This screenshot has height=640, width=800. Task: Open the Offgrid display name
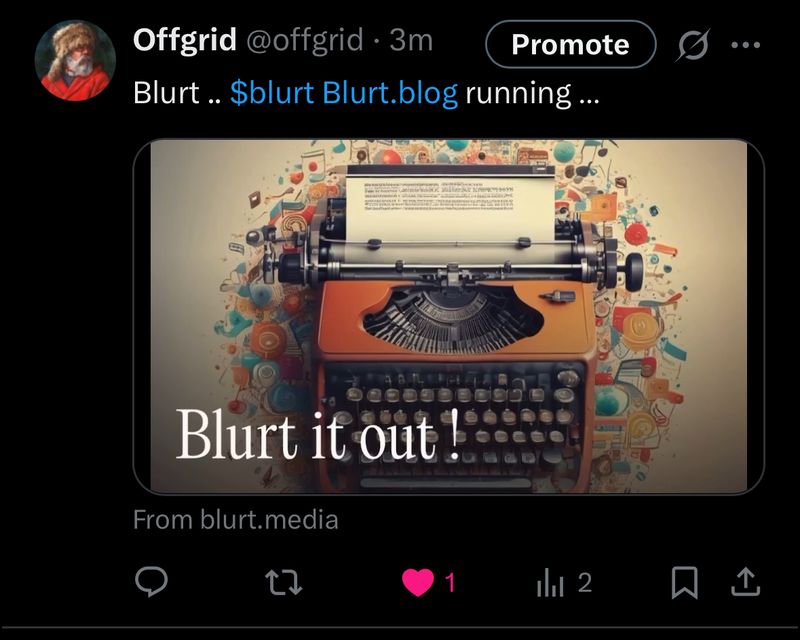[x=185, y=41]
